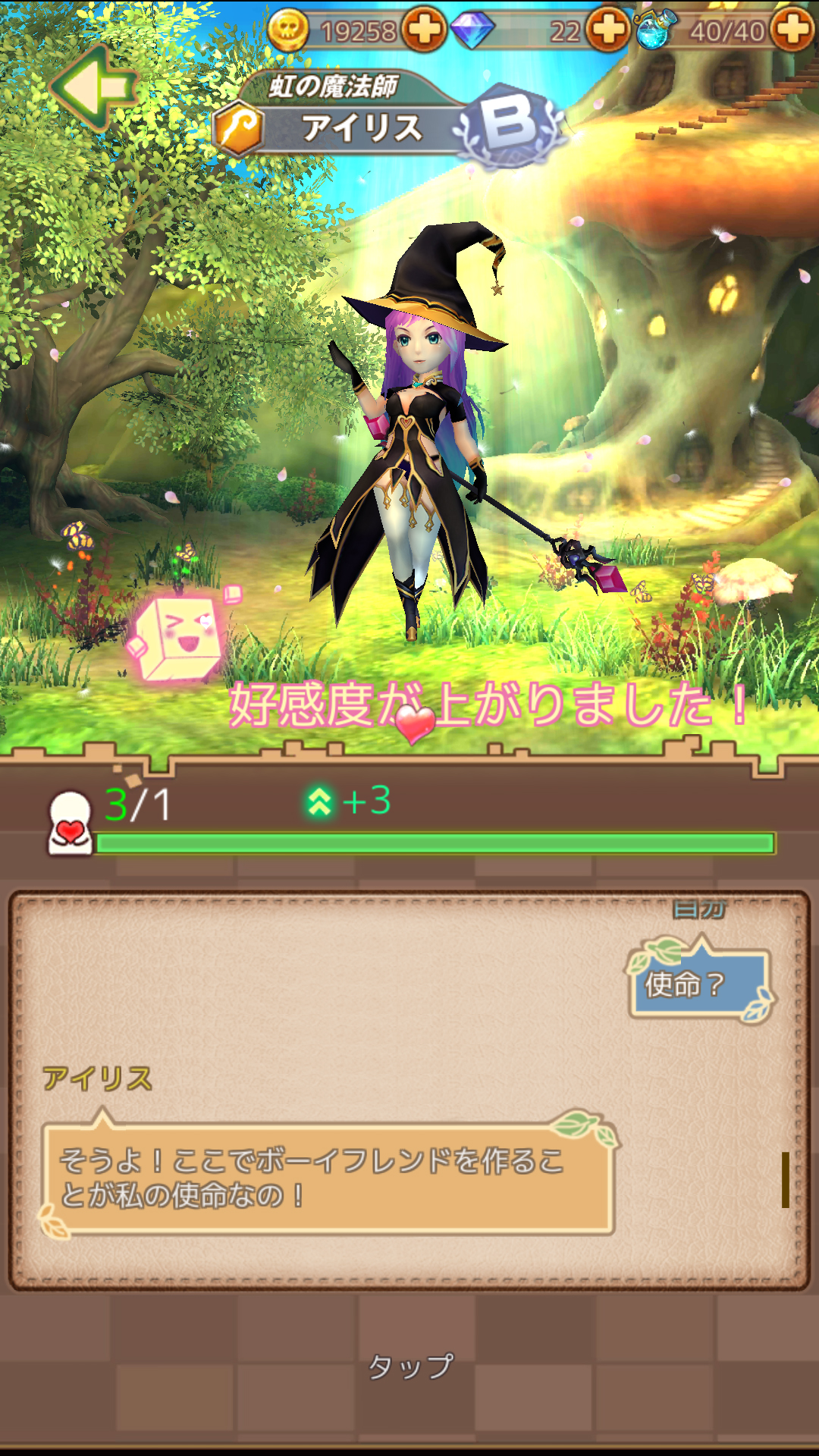Tap タップ to continue the dialogue
Viewport: 819px width, 1456px height.
click(410, 1367)
